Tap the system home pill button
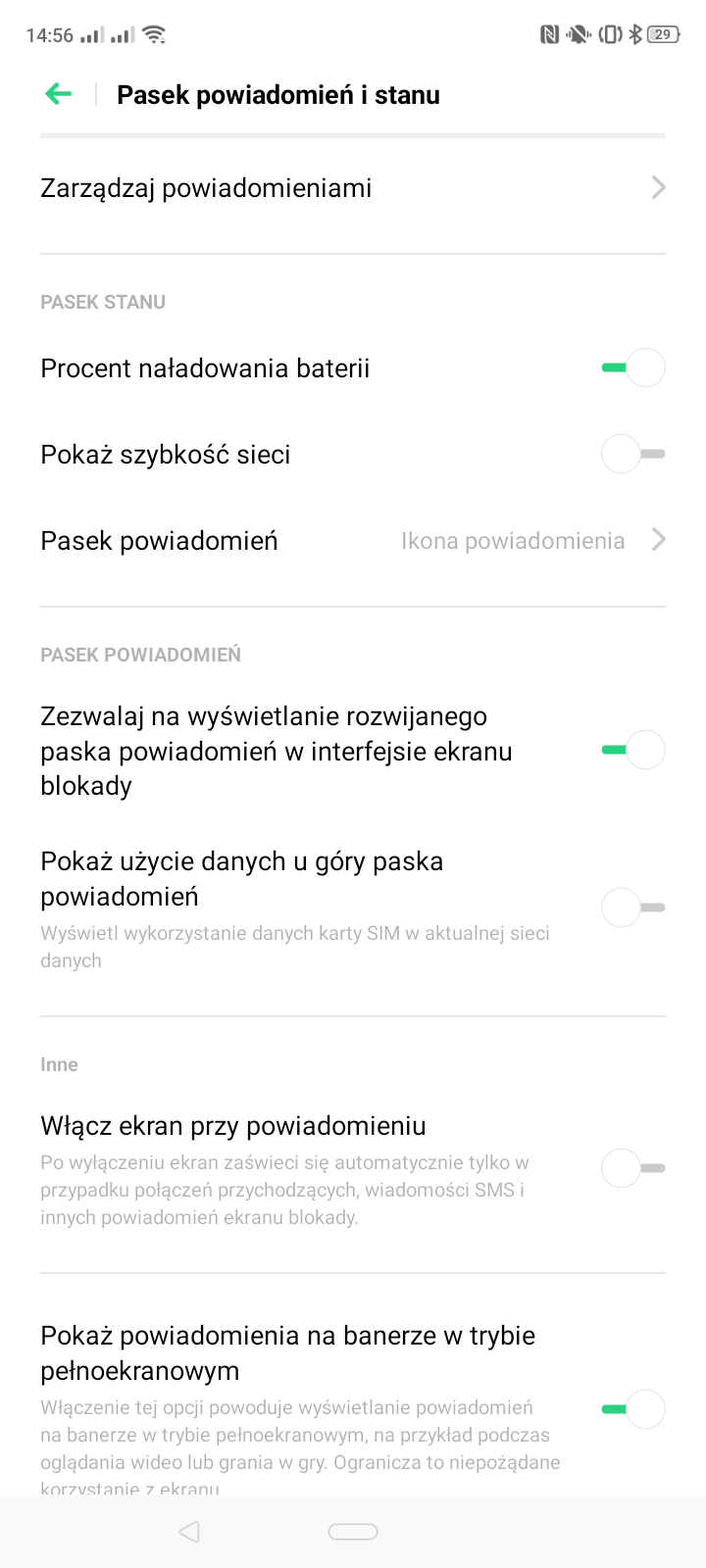 [353, 1532]
